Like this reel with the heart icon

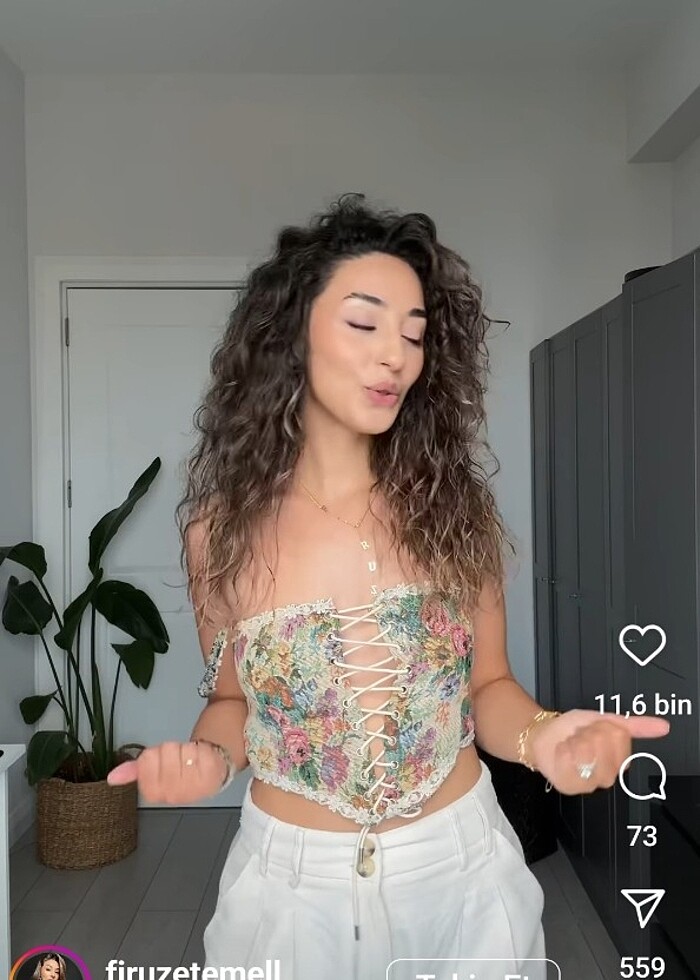point(642,645)
